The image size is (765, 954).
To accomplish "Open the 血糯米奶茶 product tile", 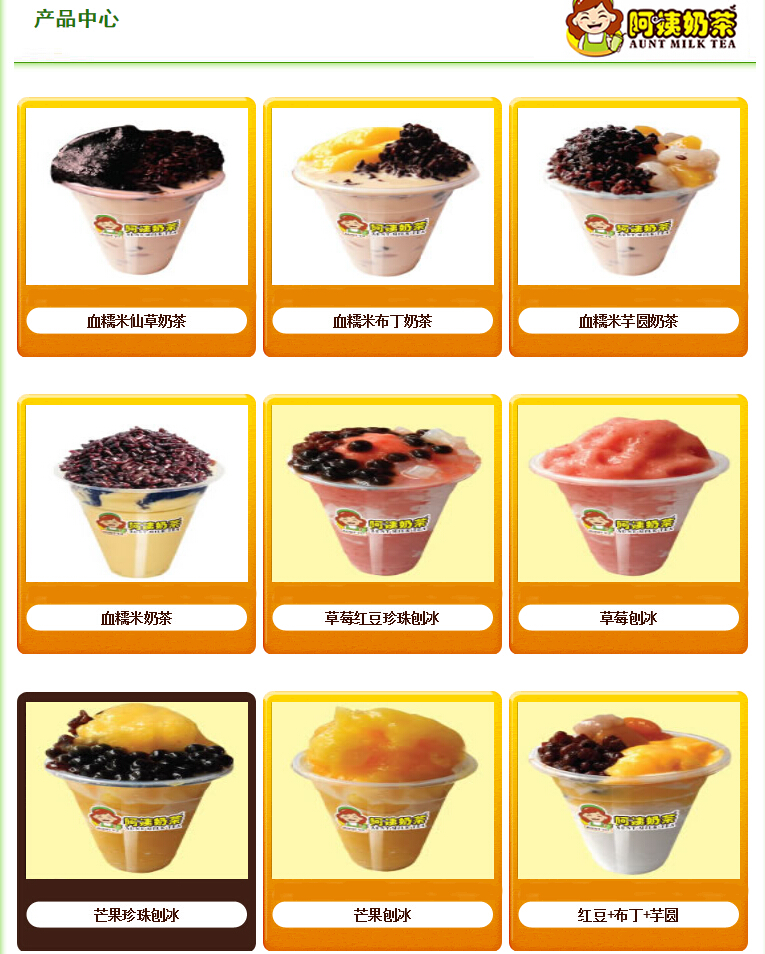I will click(x=137, y=494).
